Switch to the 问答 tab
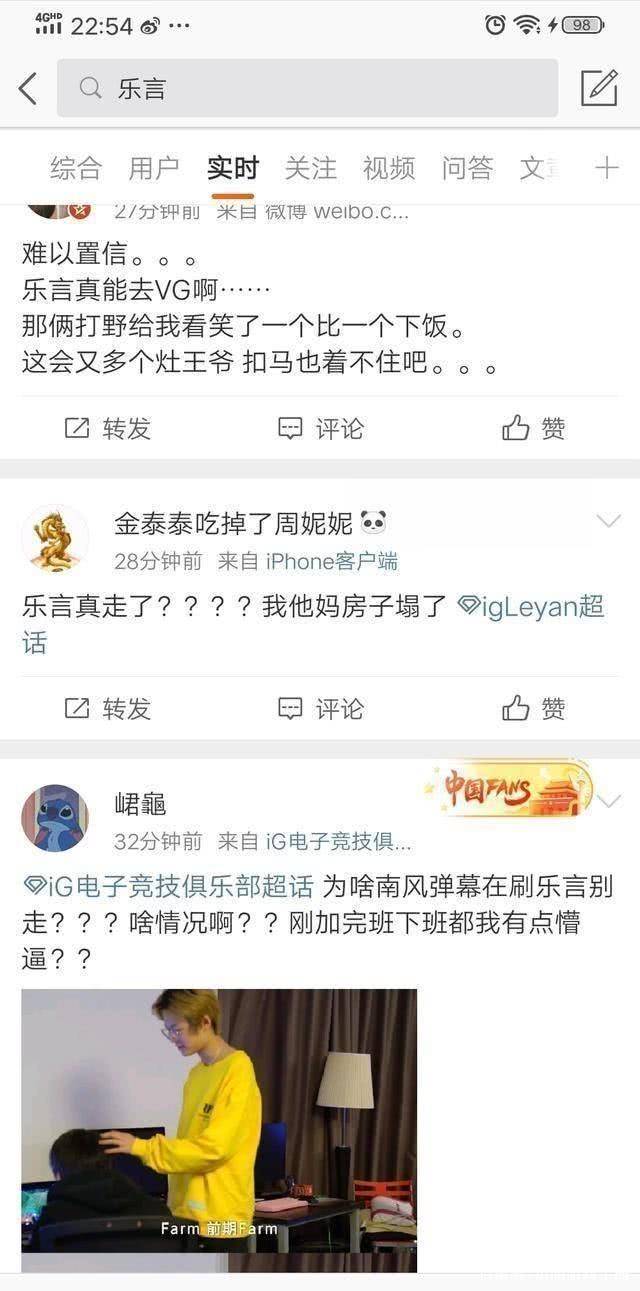This screenshot has height=1291, width=640. pos(466,168)
